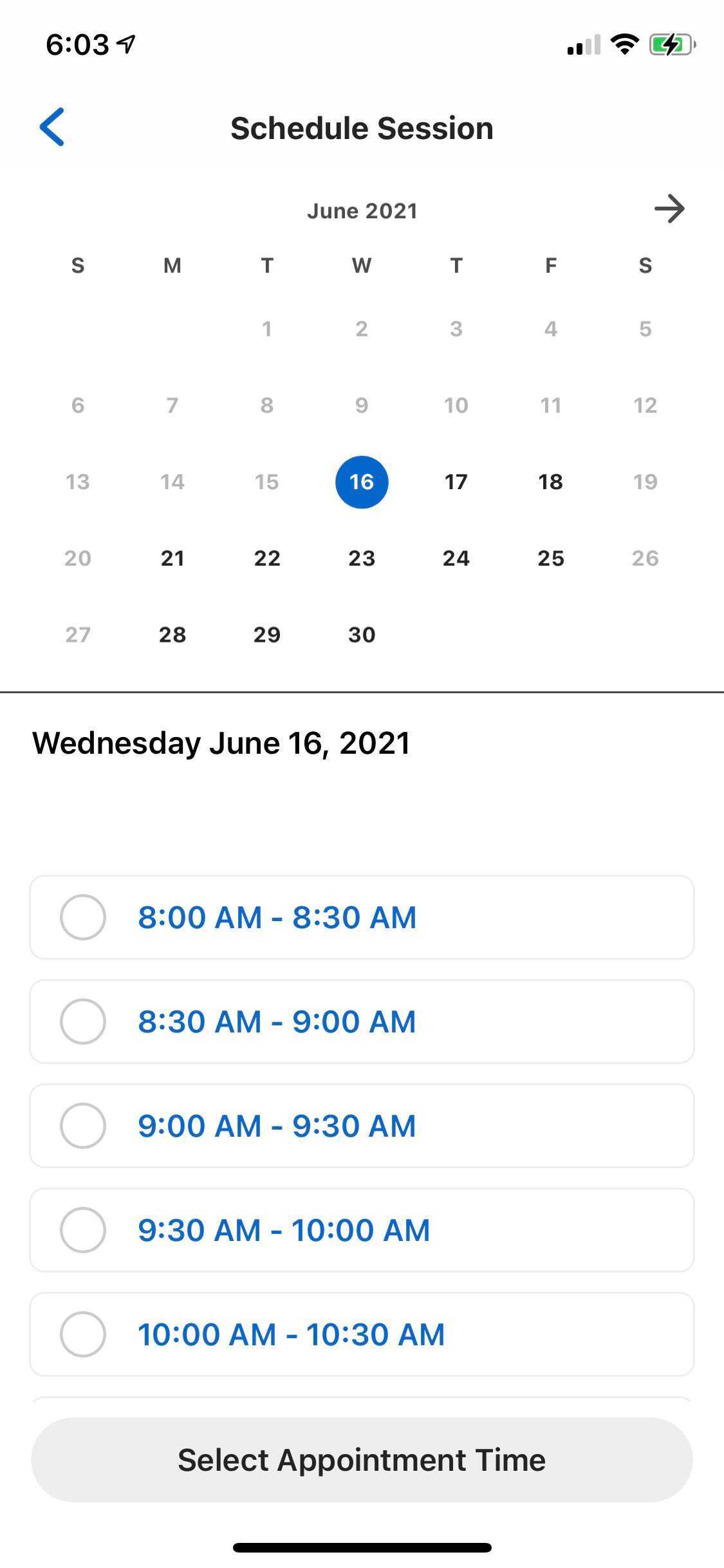Choose the 10:00 AM - 10:30 AM slot
The height and width of the screenshot is (1568, 724).
362,1334
